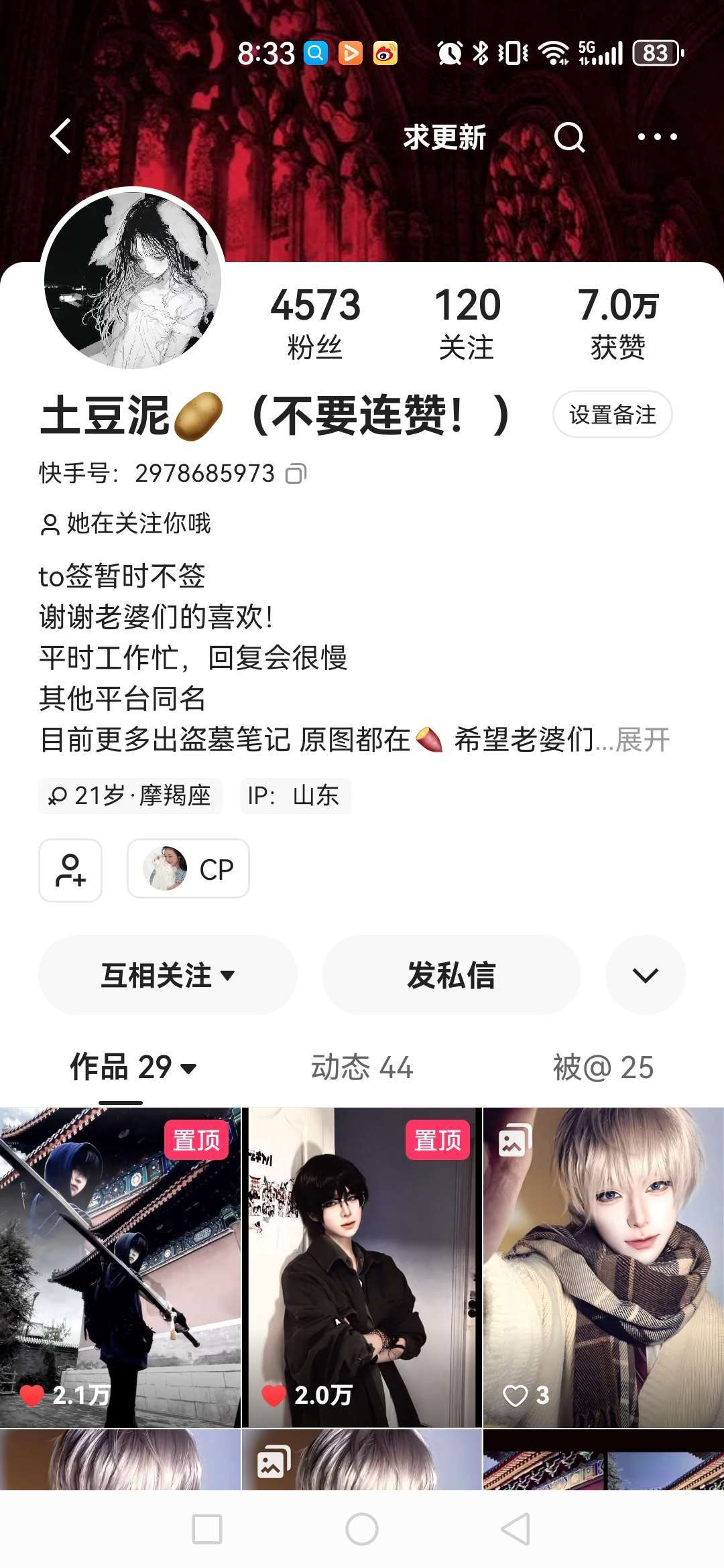Open the pinned video with 2.0万 likes
Viewport: 724px width, 1568px height.
[362, 1266]
